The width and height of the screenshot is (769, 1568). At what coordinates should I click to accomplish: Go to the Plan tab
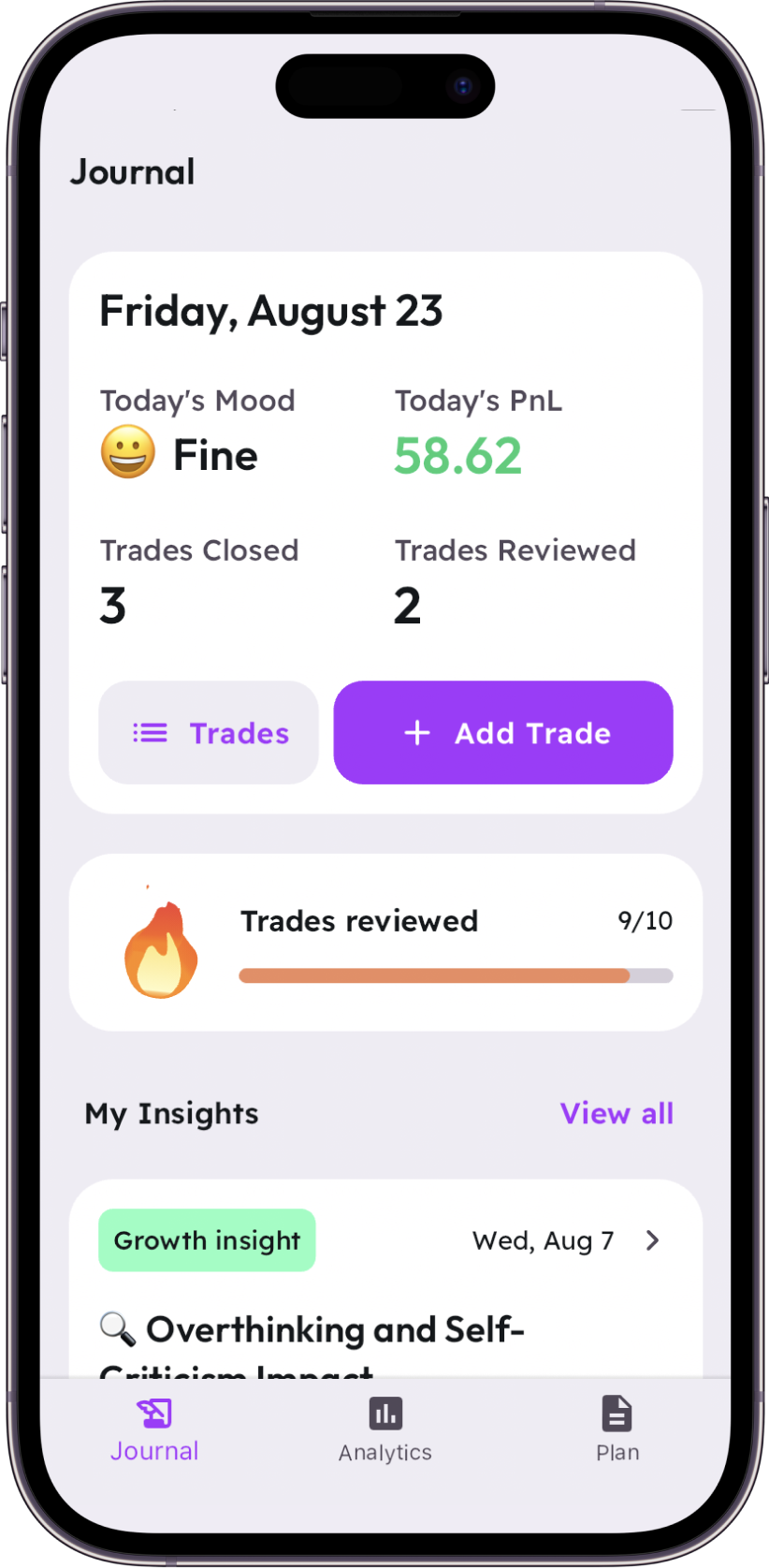tap(617, 1429)
